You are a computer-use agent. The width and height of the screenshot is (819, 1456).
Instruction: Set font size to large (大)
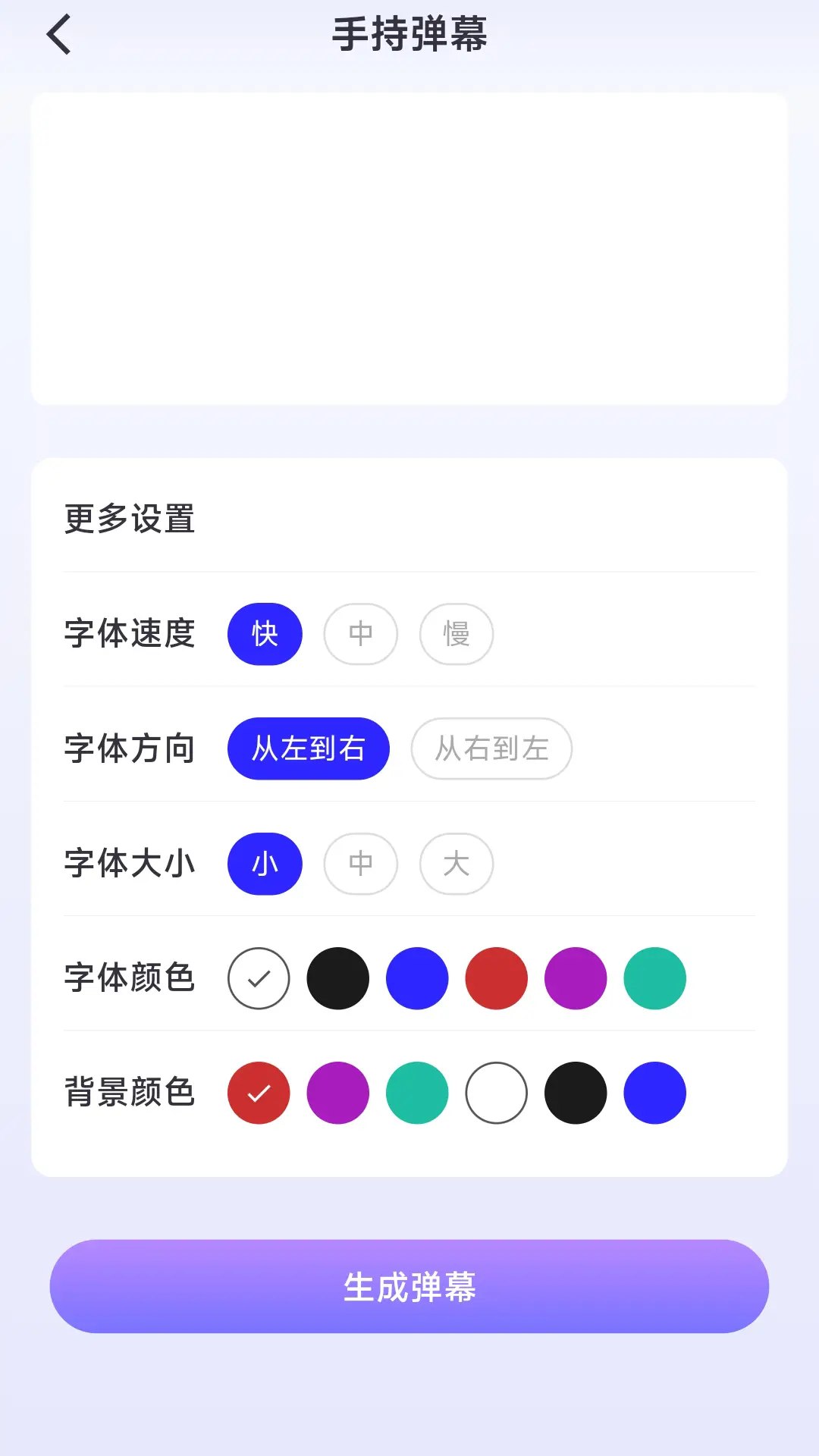pos(457,864)
